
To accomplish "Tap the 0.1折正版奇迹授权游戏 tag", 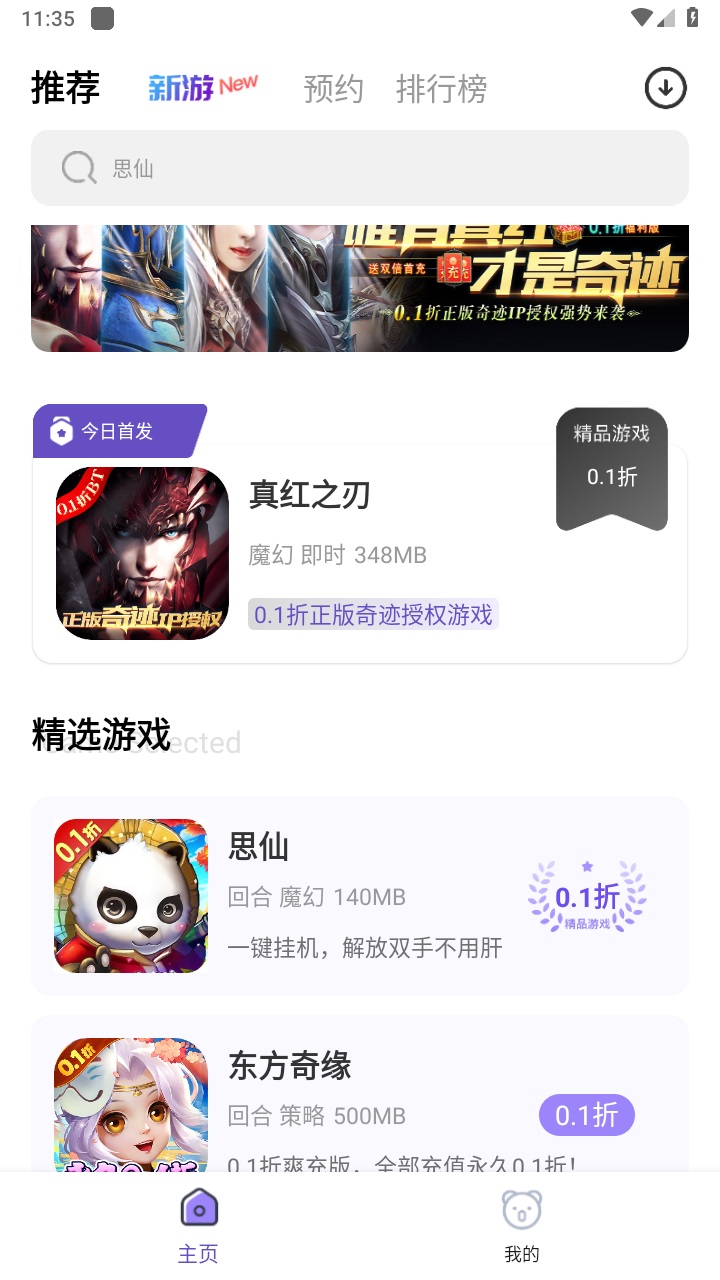I will (x=372, y=614).
